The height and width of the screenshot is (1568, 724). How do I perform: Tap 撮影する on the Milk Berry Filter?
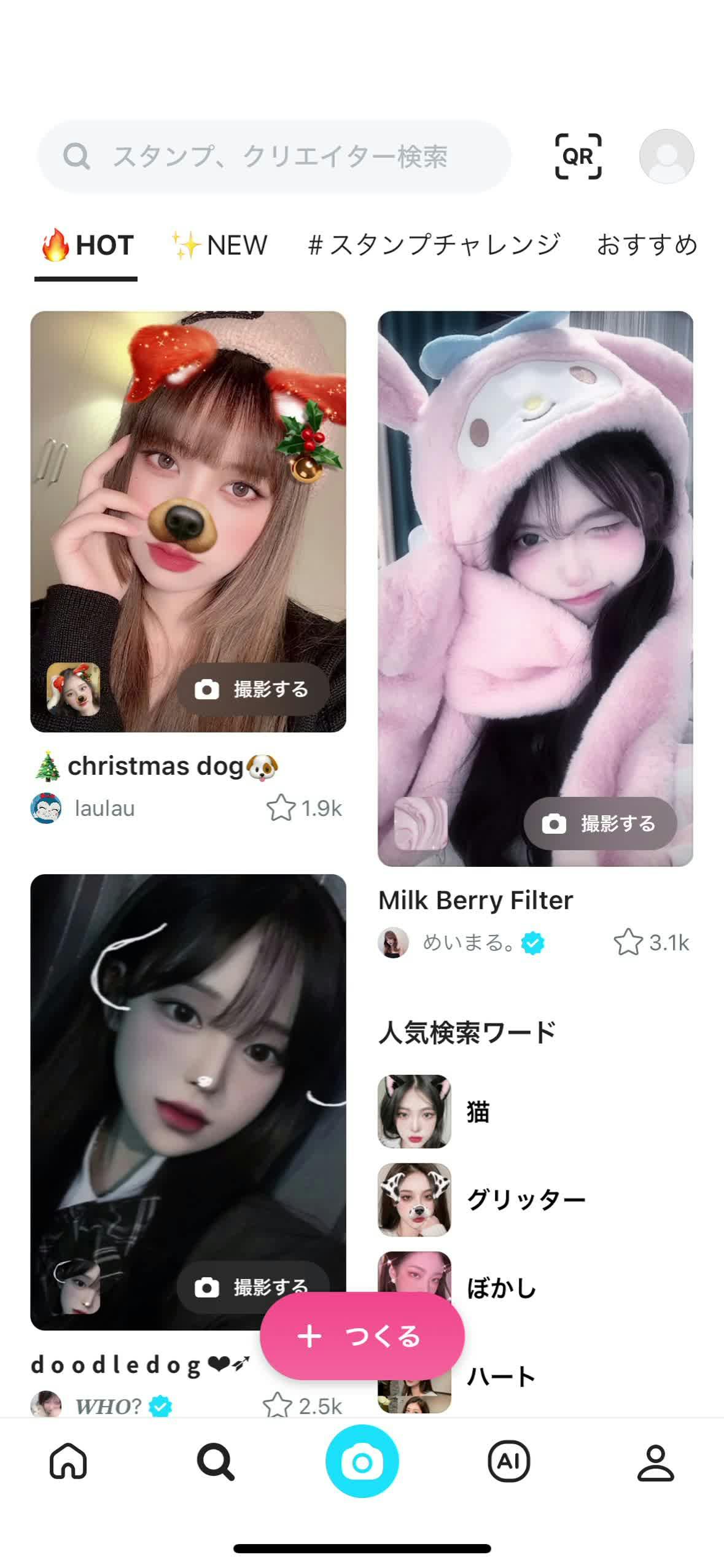tap(599, 823)
